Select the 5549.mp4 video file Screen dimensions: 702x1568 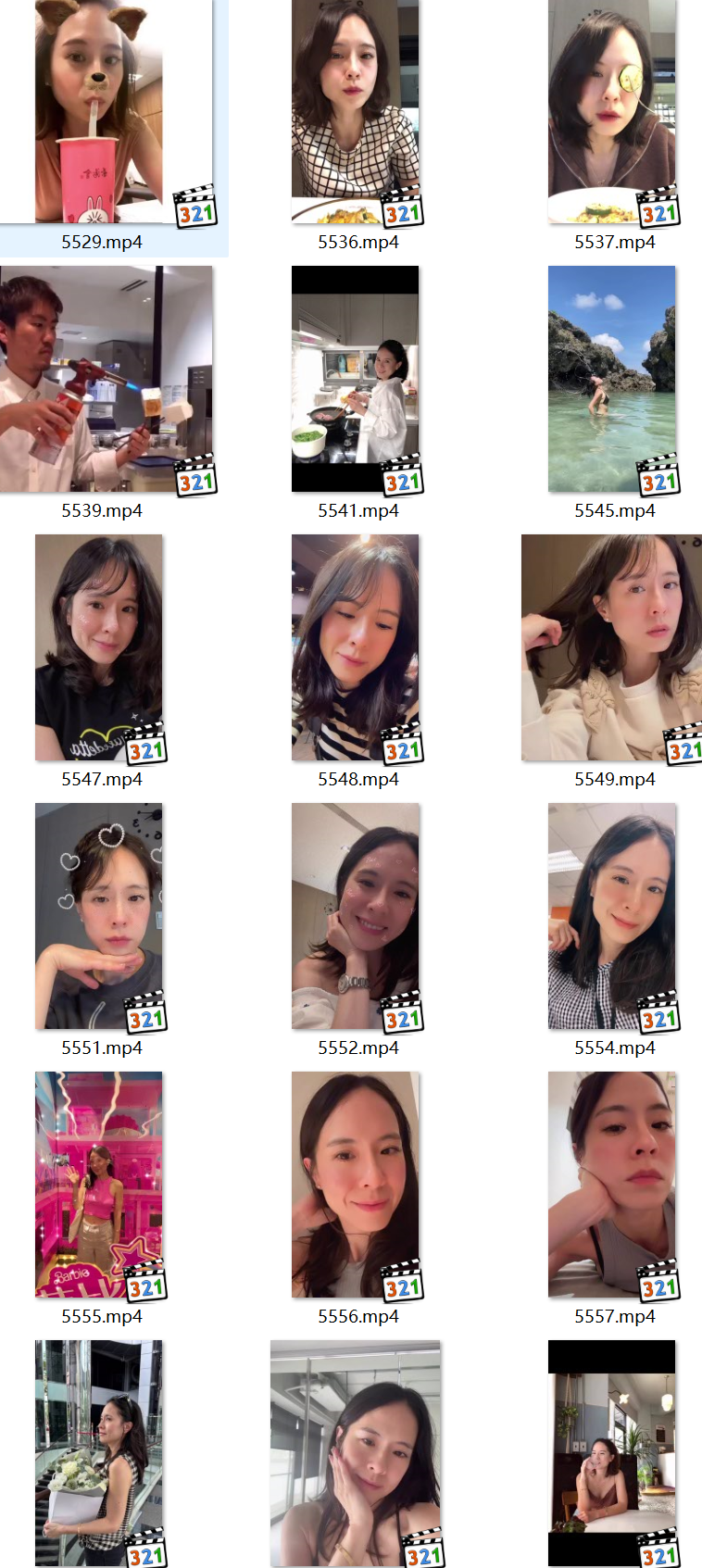point(612,647)
